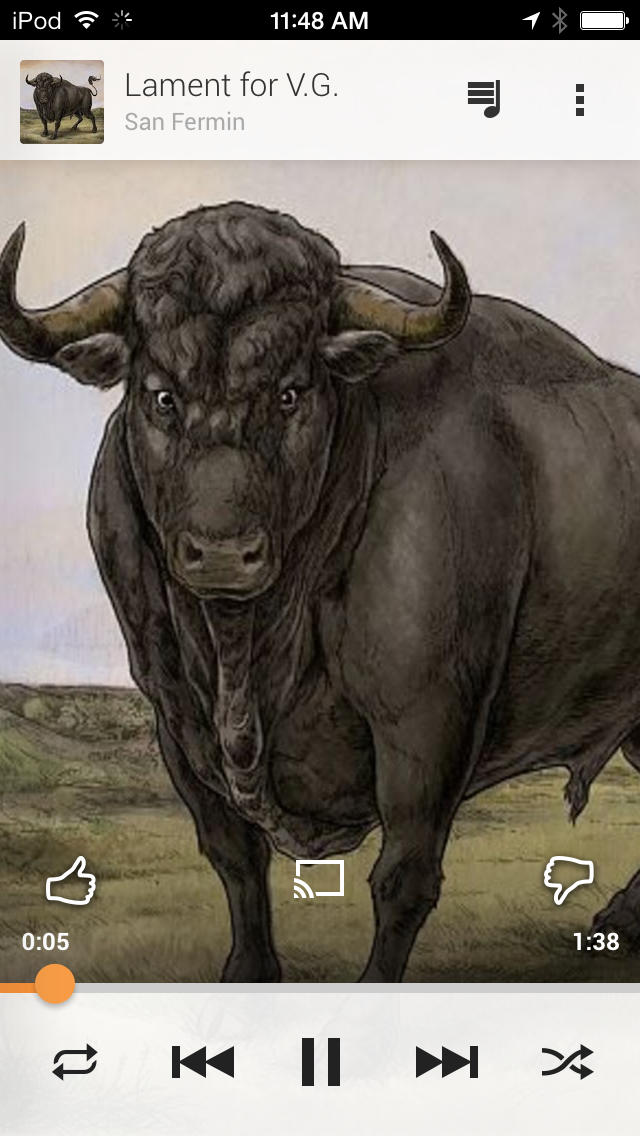Give the song a thumbs down

[568, 881]
